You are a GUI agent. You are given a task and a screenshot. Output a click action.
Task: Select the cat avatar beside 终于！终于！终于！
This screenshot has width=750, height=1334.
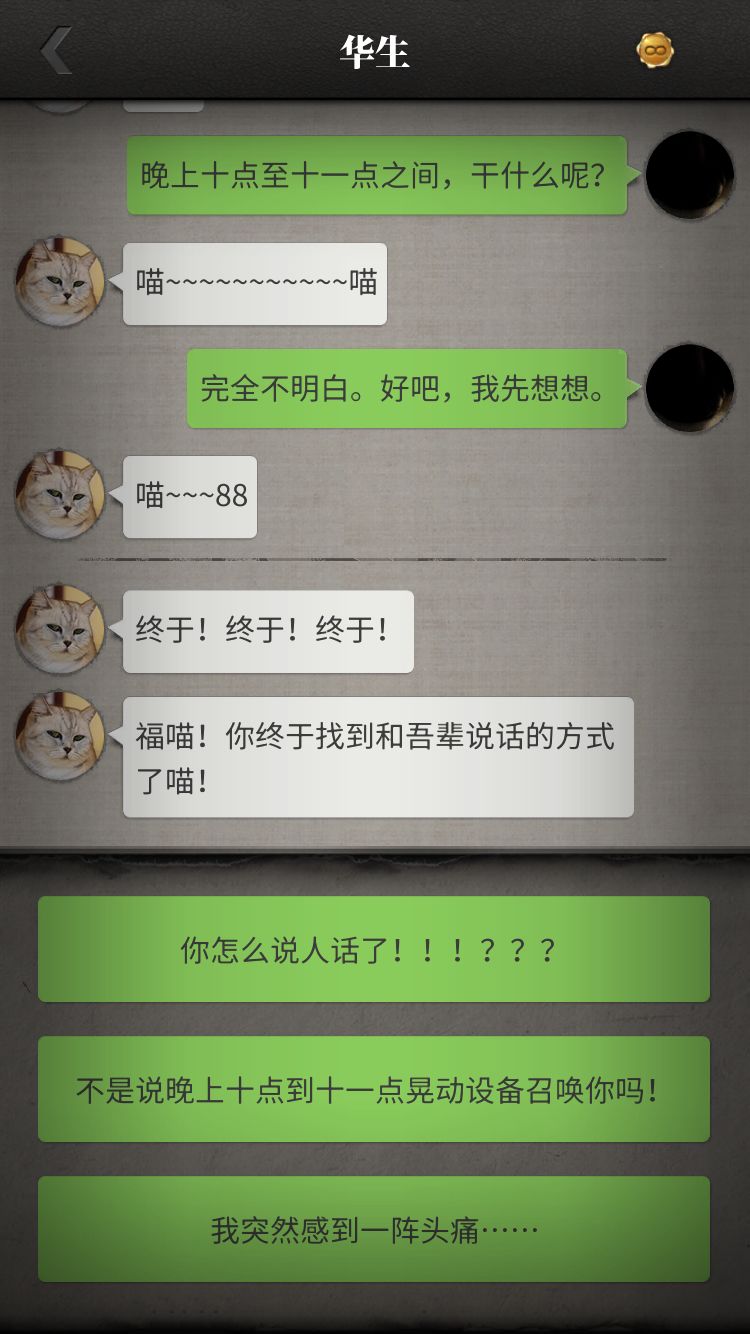click(60, 630)
